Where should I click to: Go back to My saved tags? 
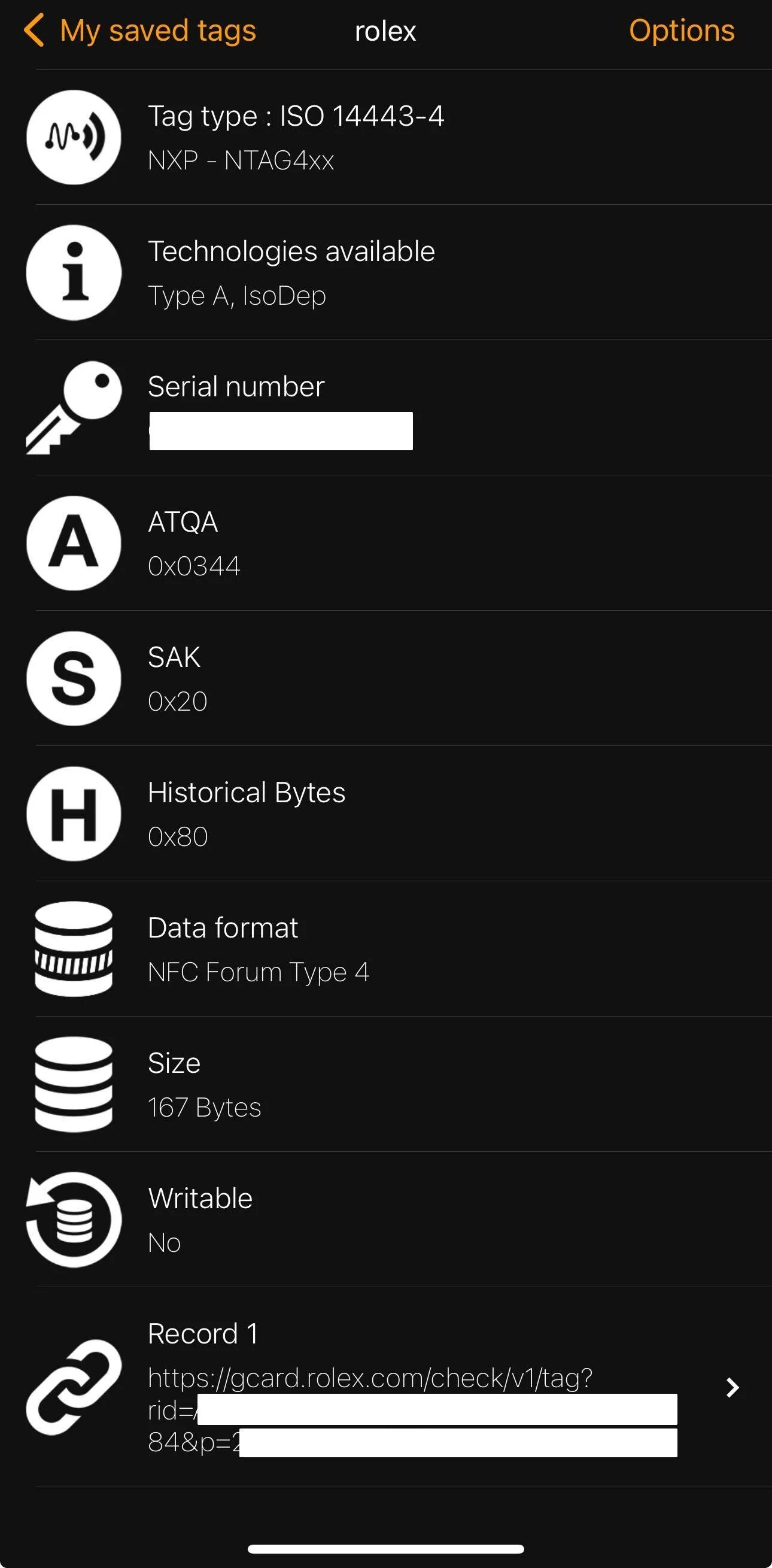[140, 31]
